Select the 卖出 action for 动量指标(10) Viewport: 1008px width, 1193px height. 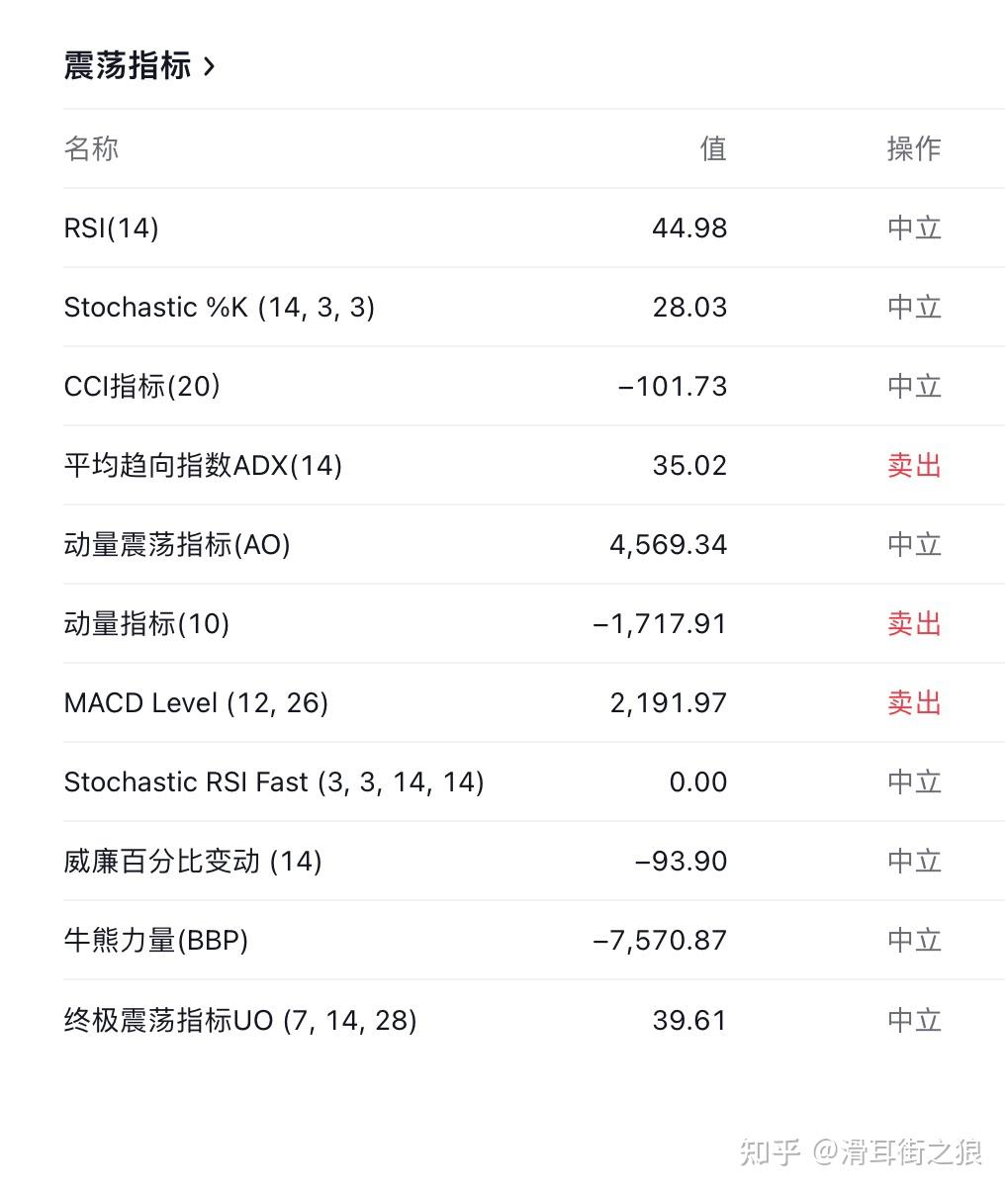click(913, 624)
